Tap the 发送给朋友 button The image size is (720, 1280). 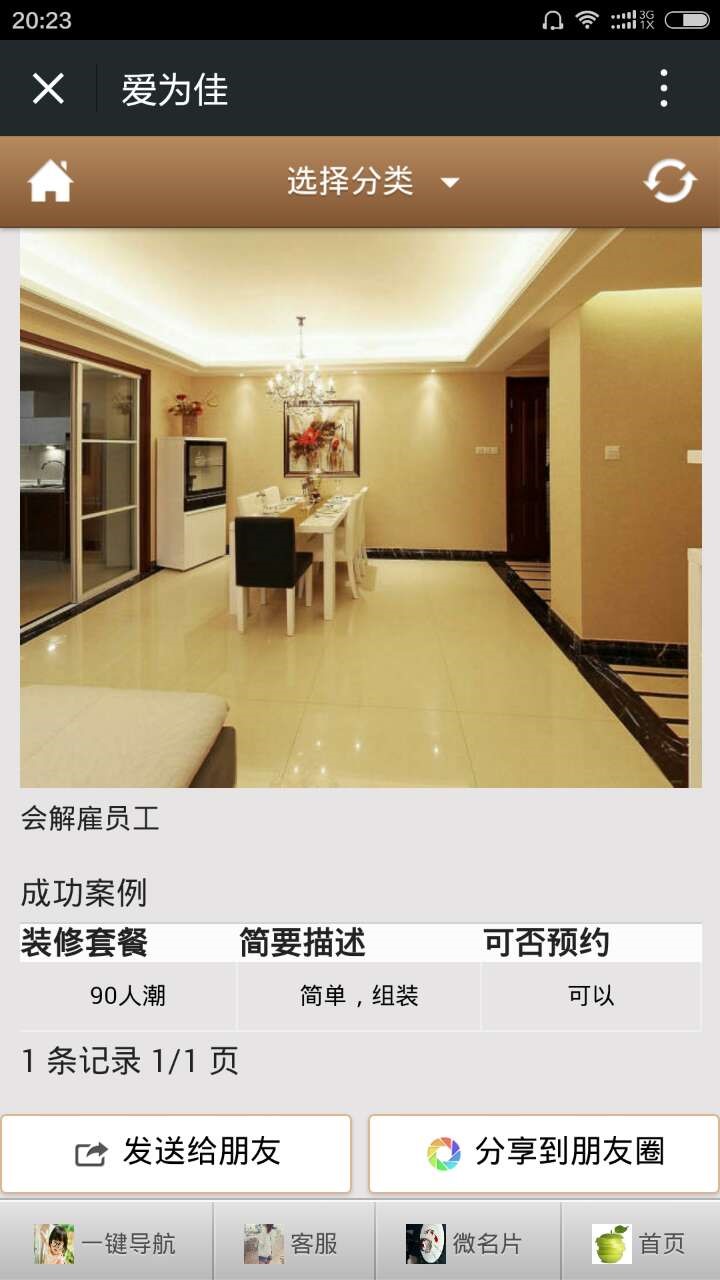(x=180, y=1152)
